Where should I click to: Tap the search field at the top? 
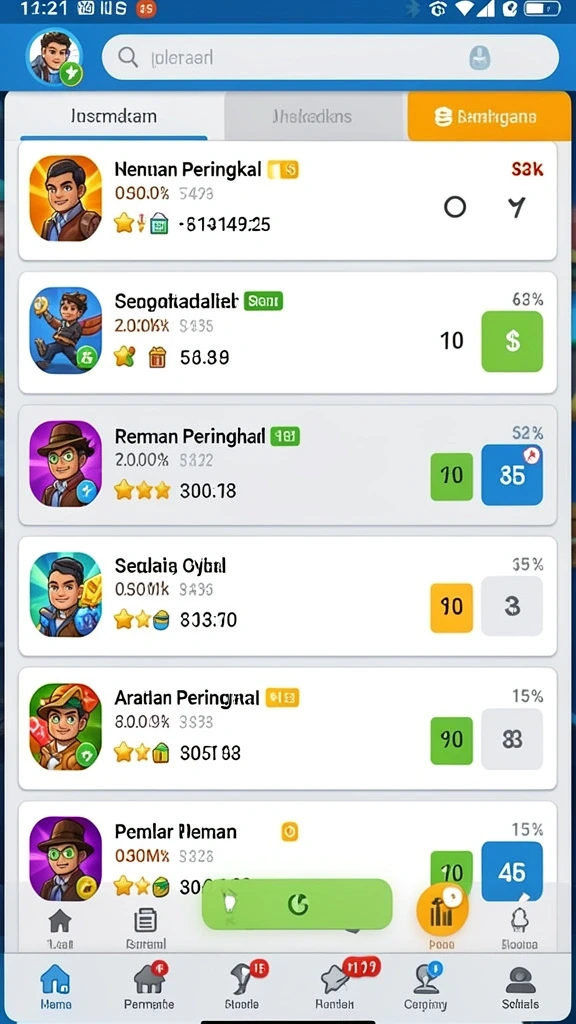(x=330, y=58)
